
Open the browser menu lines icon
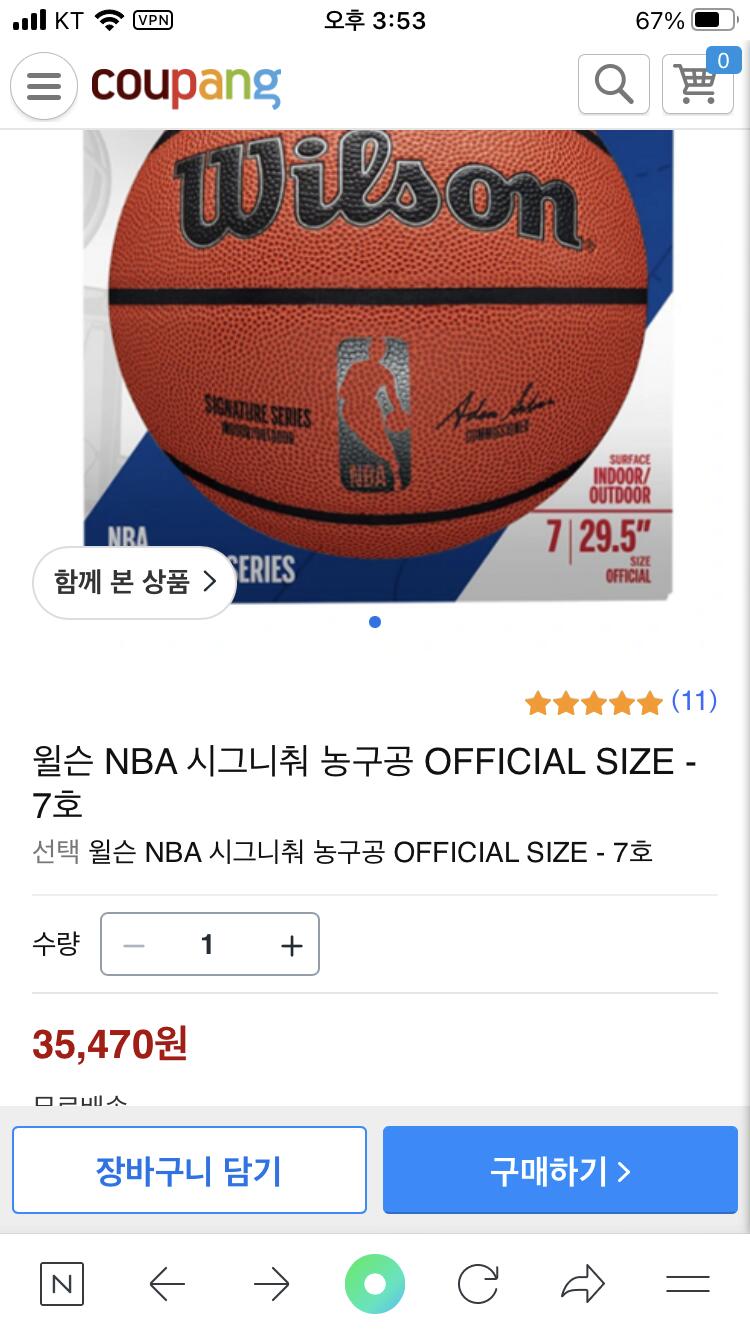[x=687, y=1284]
